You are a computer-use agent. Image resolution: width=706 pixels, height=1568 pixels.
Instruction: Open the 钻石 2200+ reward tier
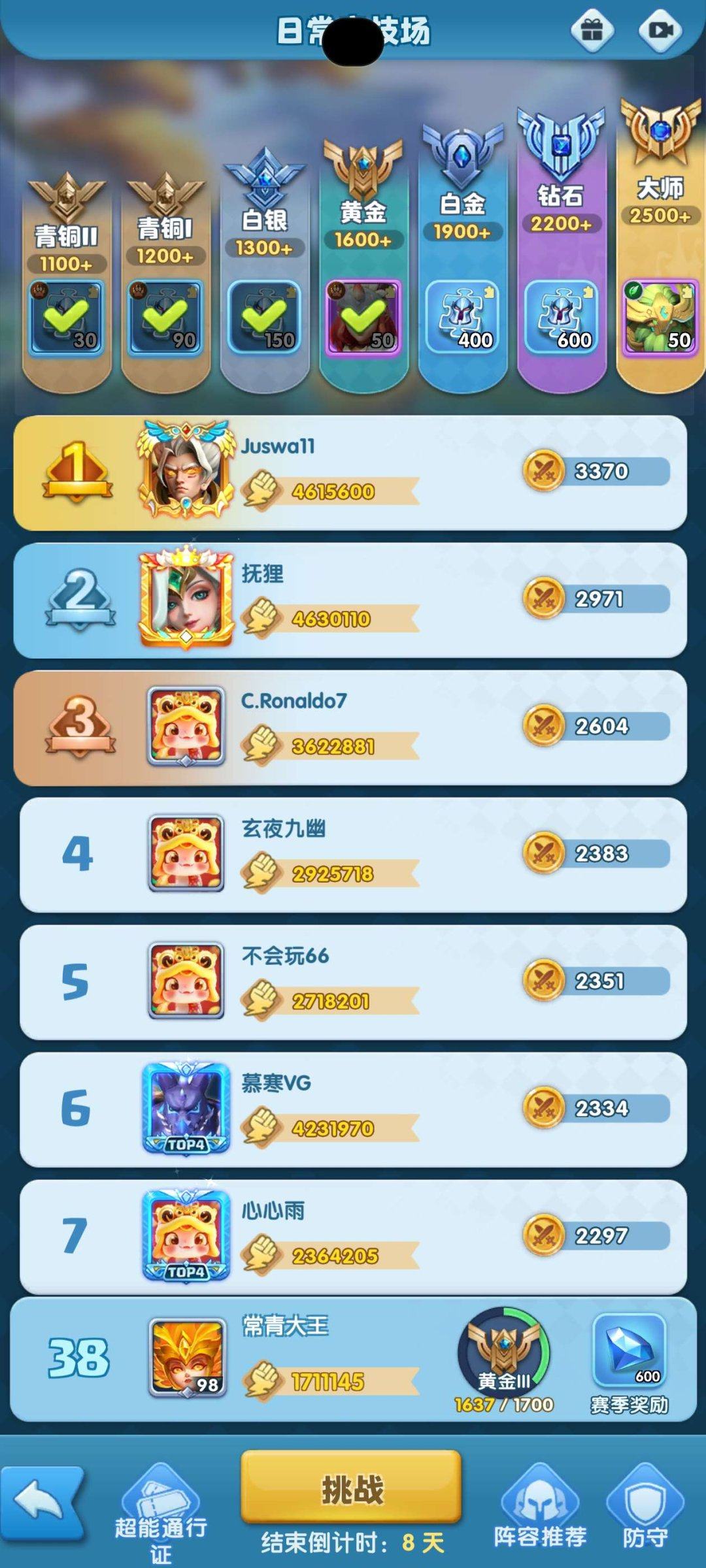point(563,315)
